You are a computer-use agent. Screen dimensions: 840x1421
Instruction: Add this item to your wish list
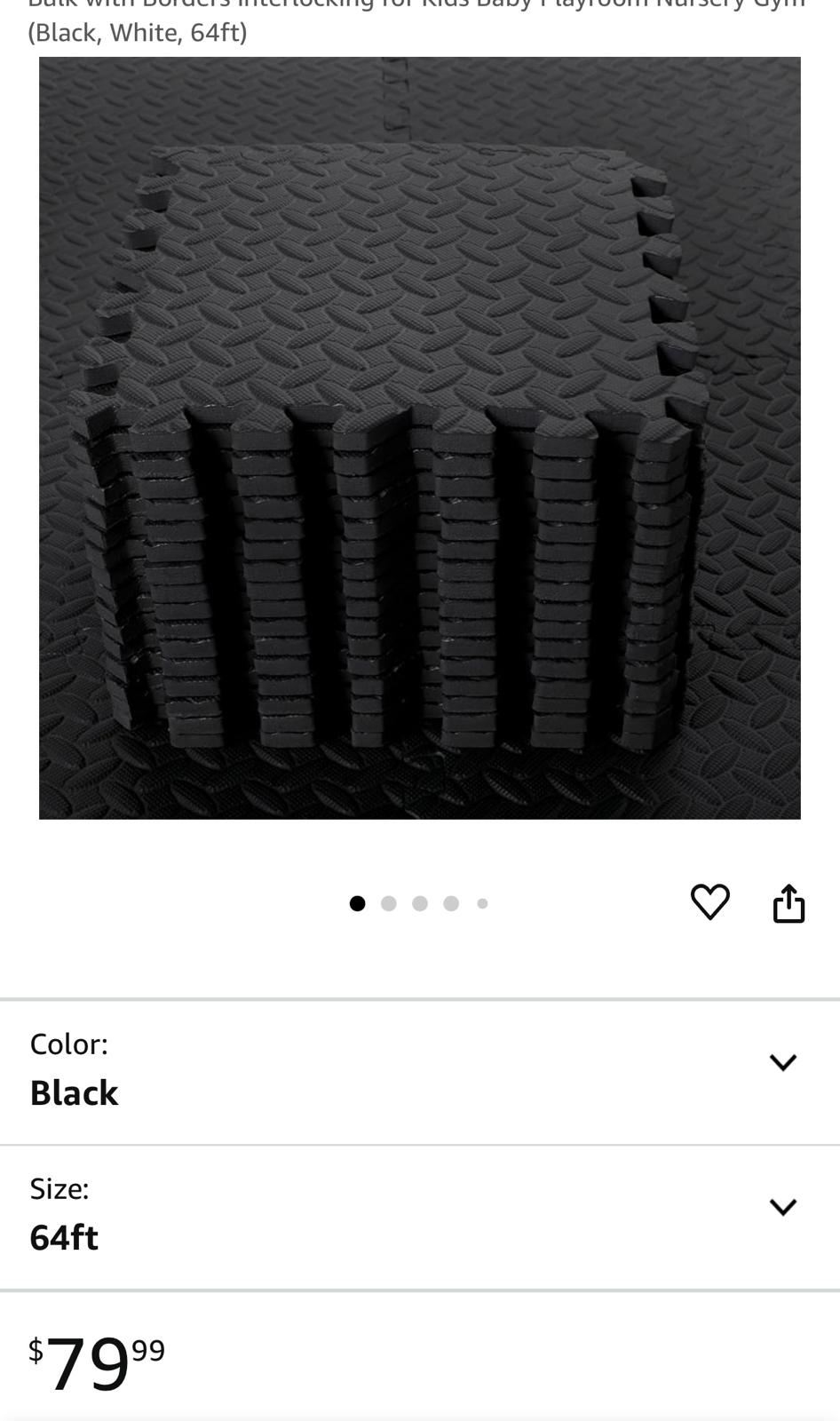709,902
